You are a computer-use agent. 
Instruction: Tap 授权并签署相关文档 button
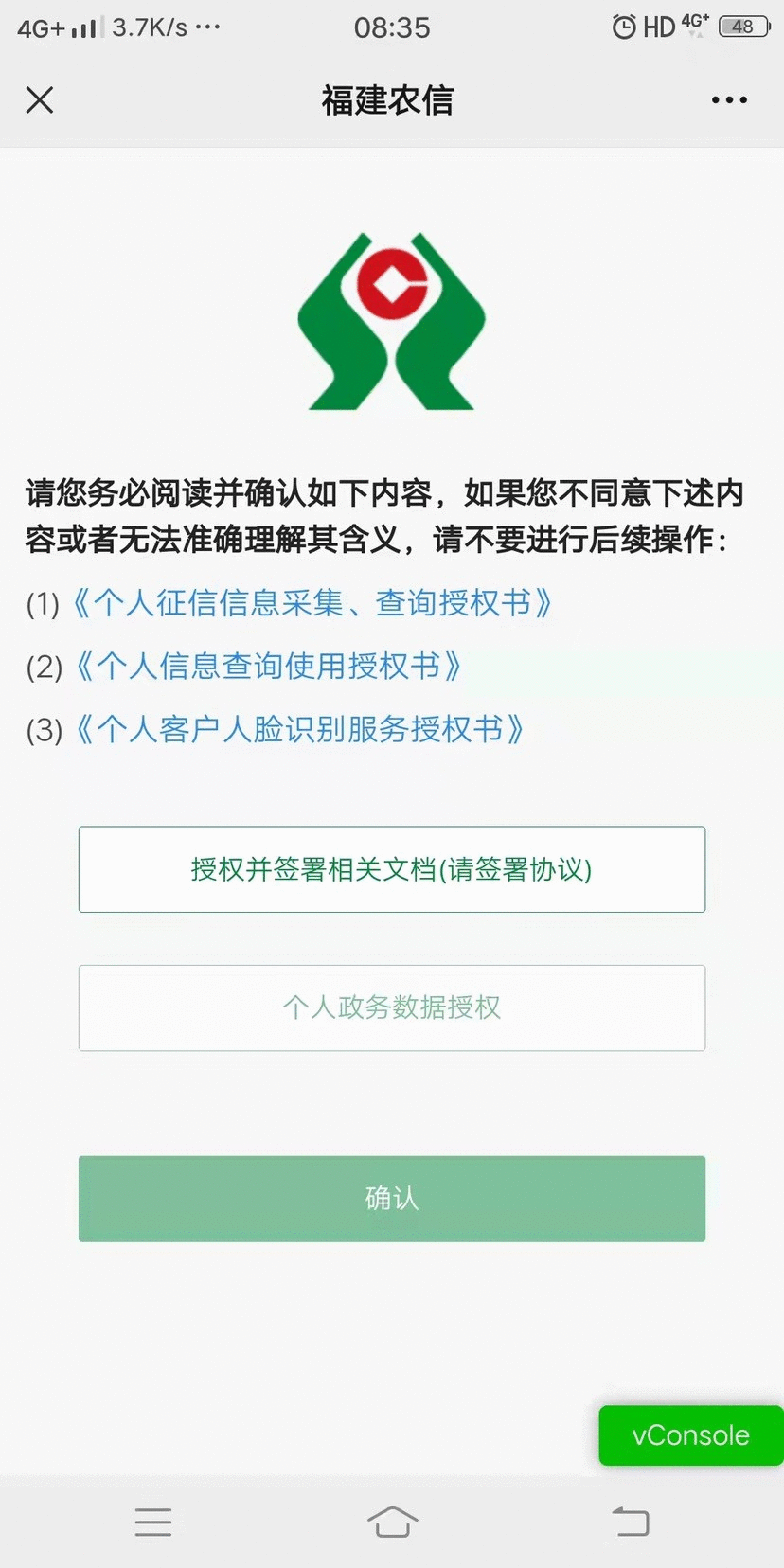pos(392,869)
